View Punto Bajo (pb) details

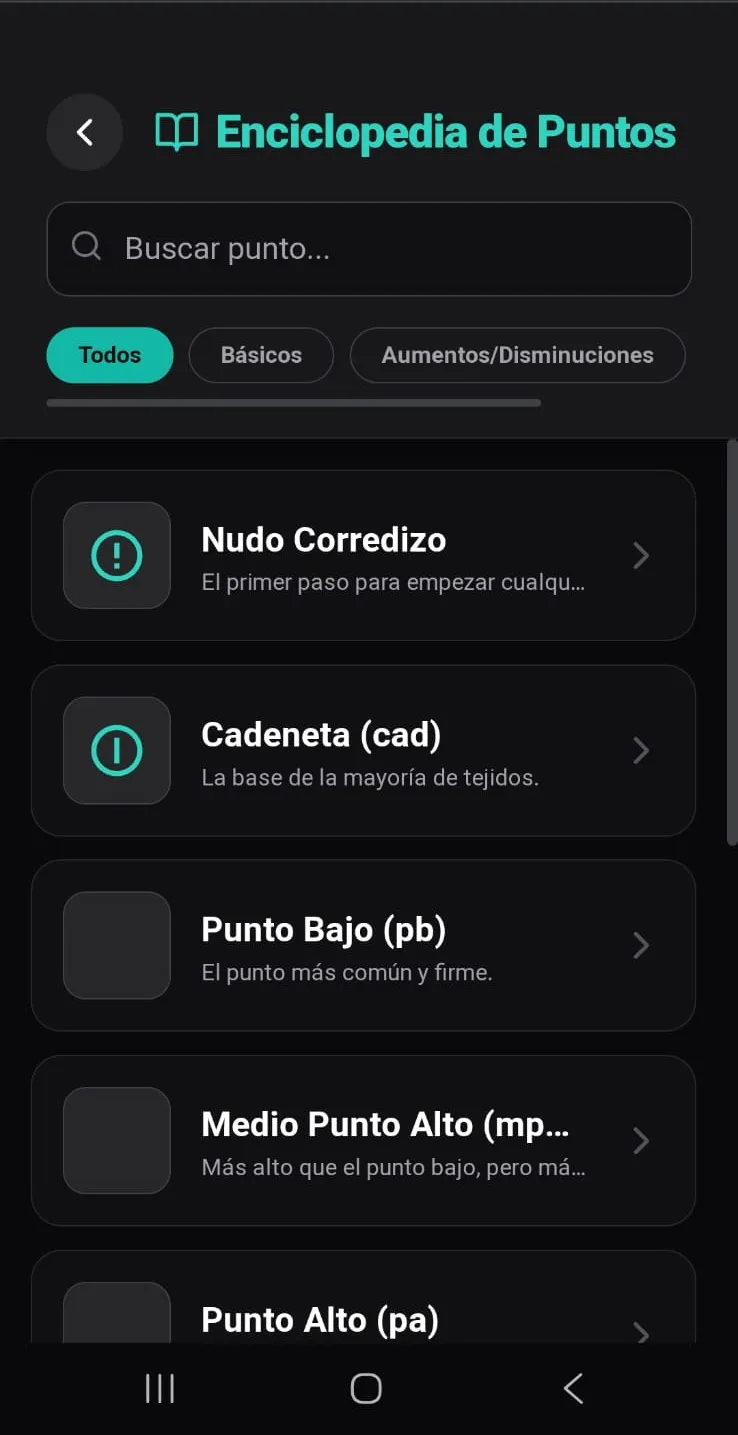click(363, 945)
